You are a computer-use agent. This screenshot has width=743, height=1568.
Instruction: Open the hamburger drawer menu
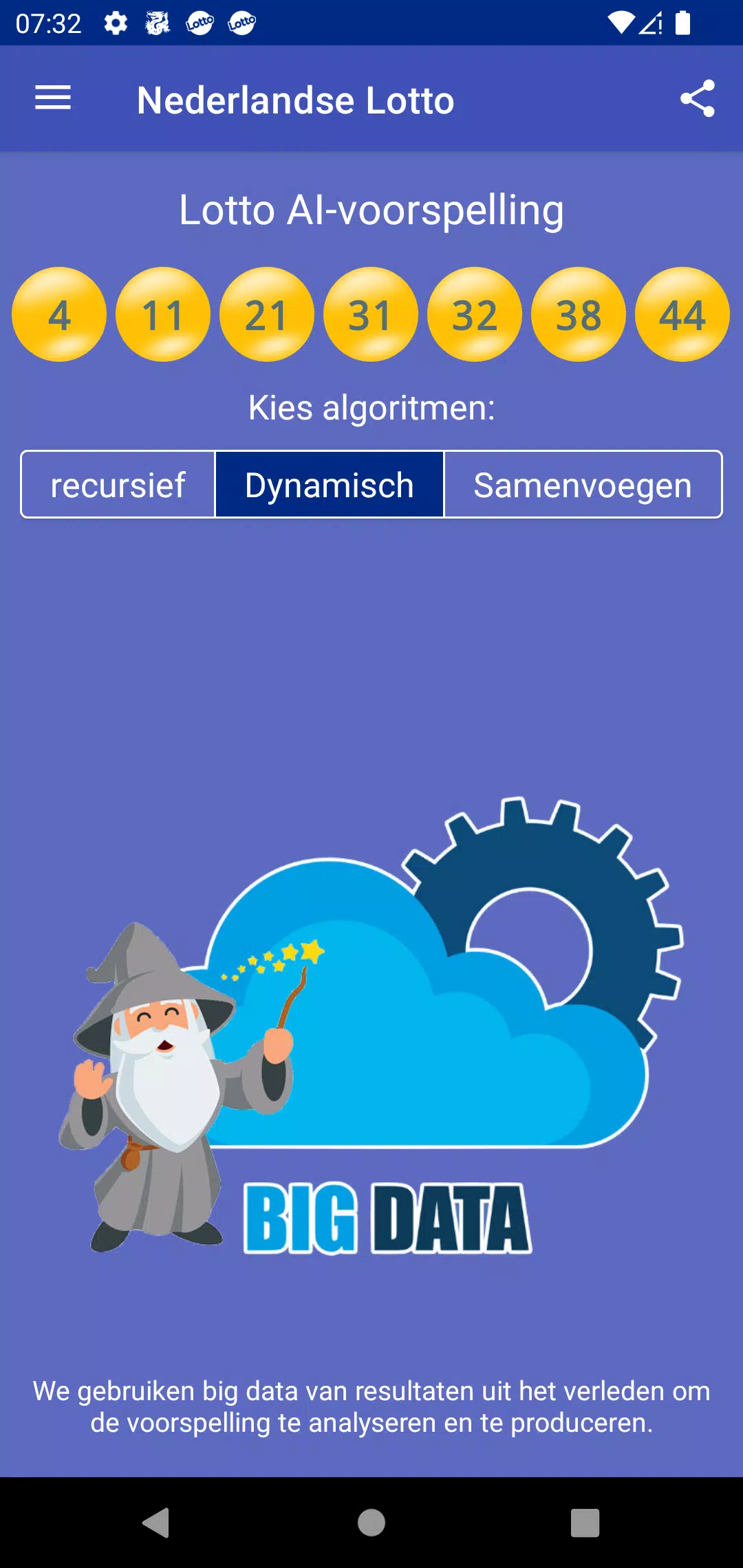(53, 98)
